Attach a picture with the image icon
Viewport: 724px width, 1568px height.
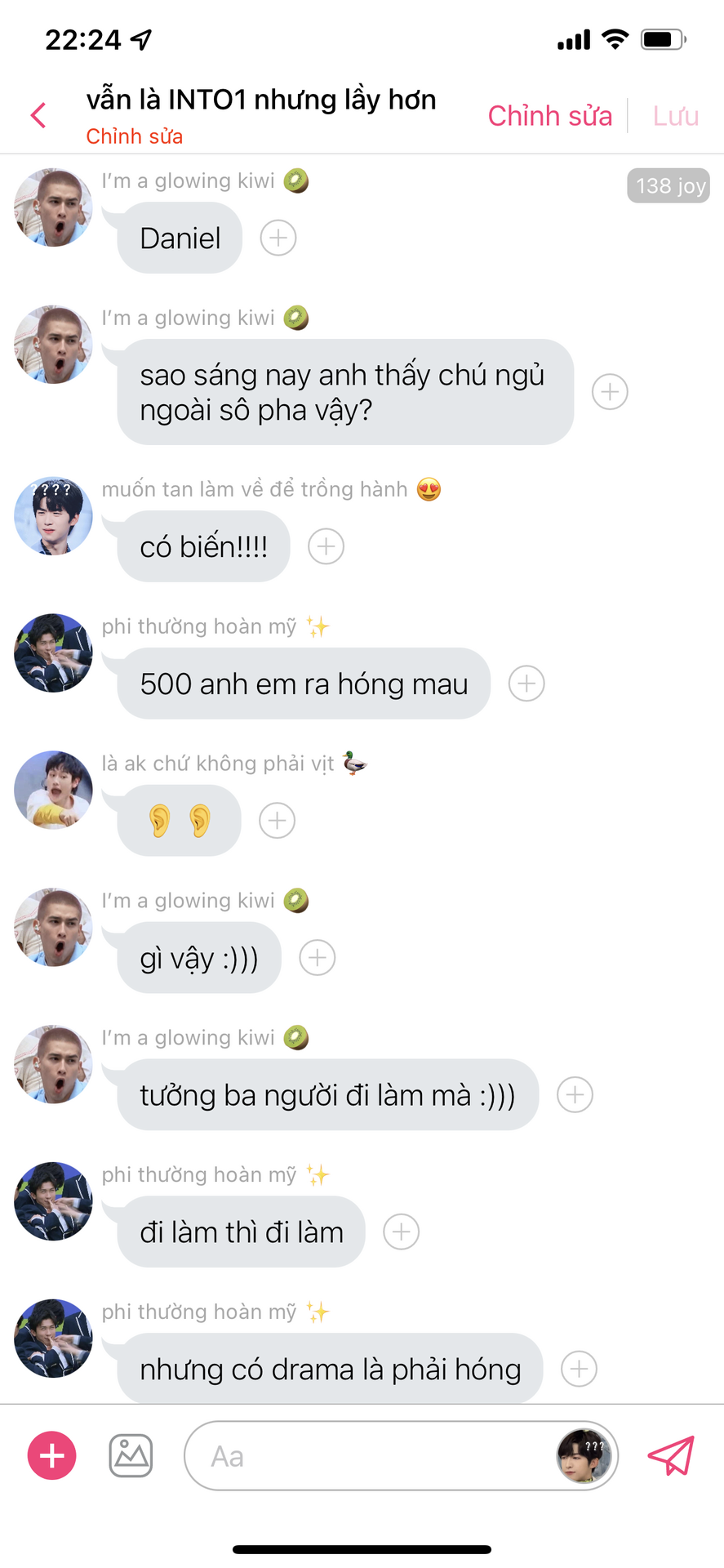pos(131,1456)
